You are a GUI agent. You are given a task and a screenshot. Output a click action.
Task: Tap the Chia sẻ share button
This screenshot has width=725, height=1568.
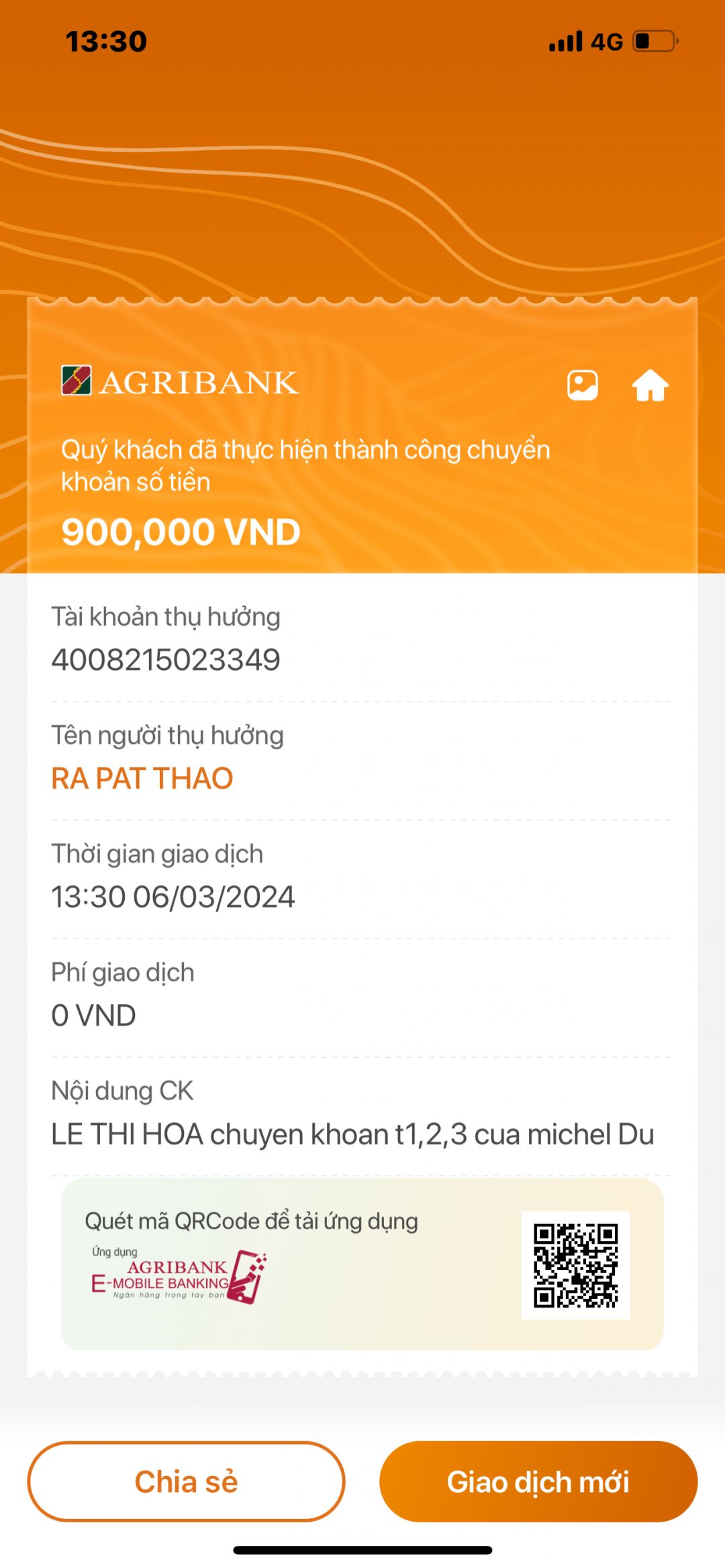186,1481
